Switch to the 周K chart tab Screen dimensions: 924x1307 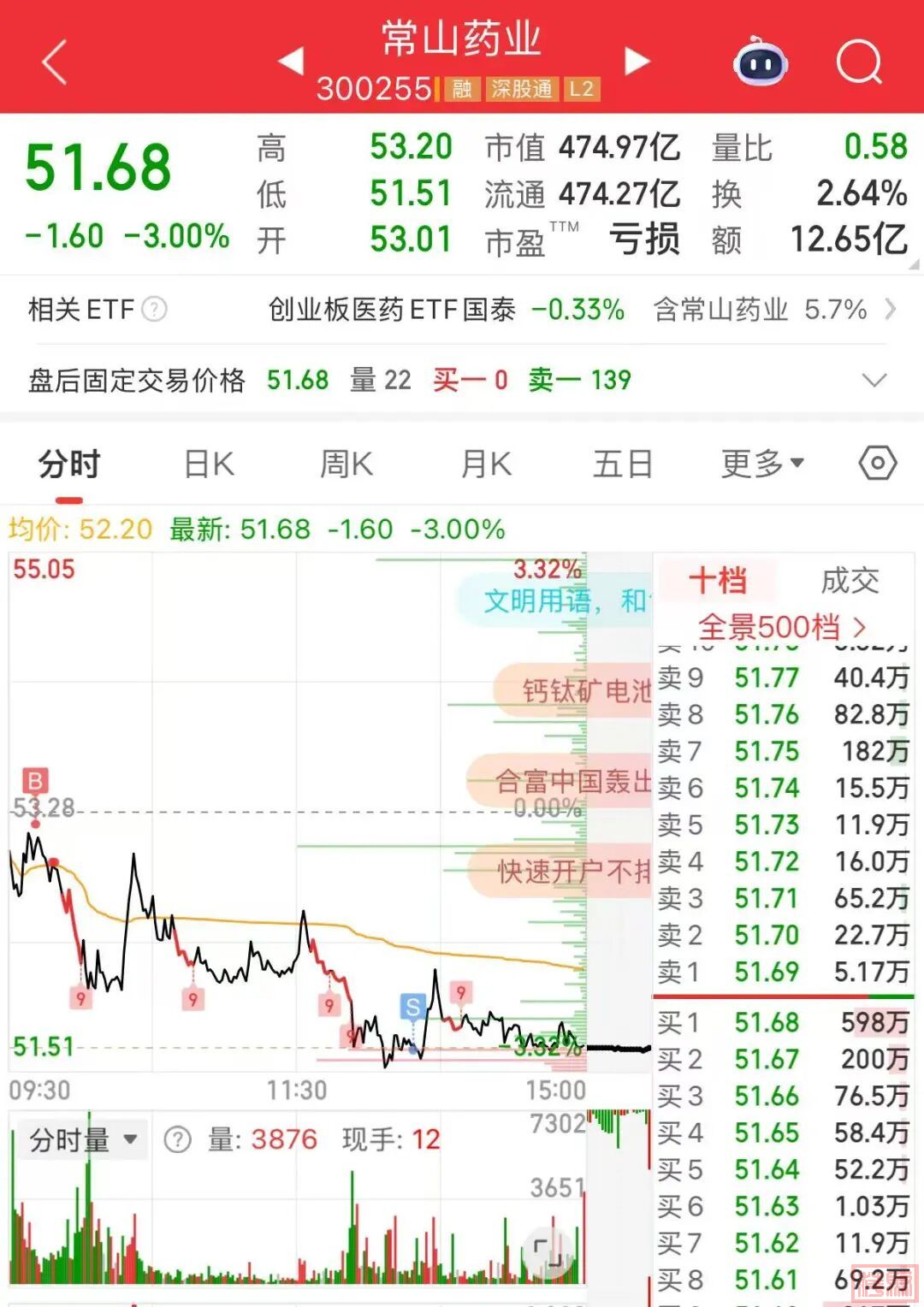pos(346,464)
